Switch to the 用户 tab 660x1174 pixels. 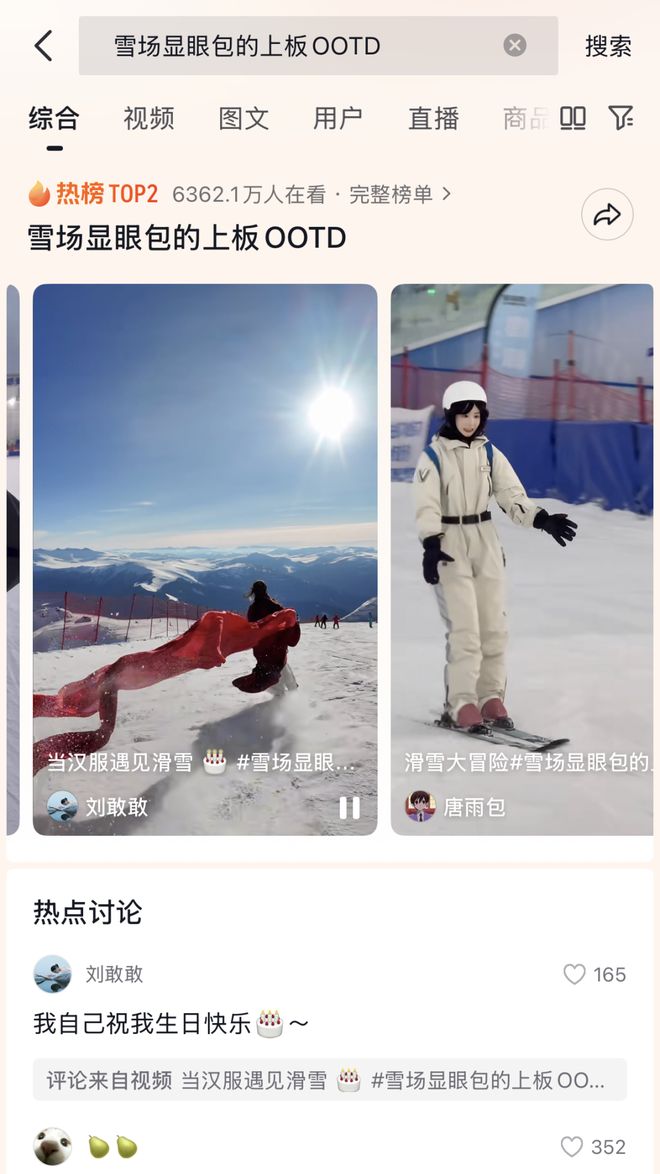click(338, 118)
